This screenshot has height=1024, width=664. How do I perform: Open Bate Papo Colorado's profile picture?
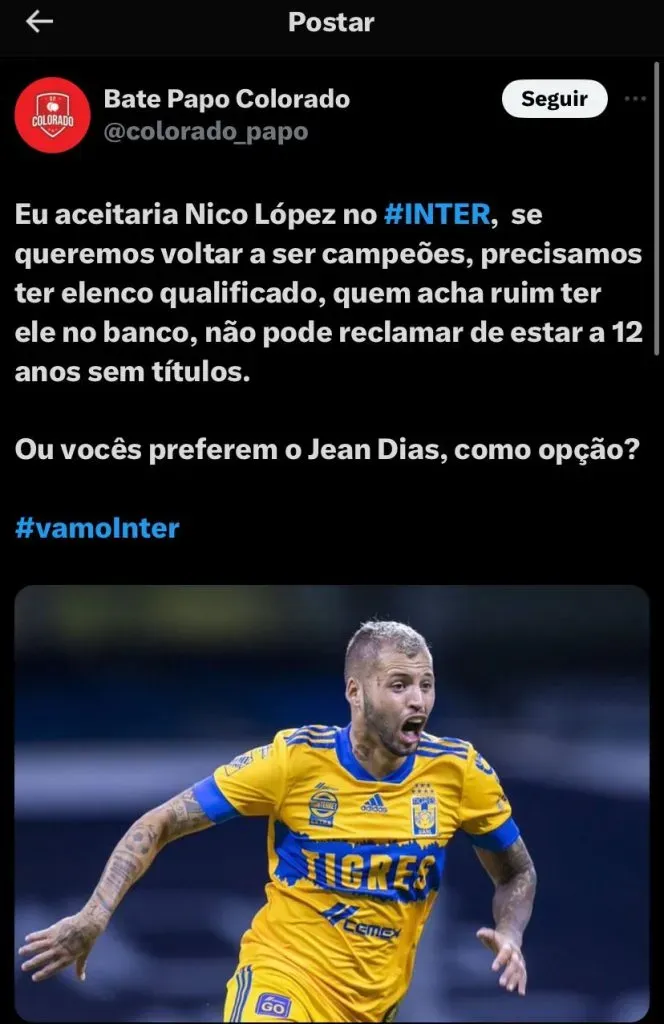click(53, 115)
